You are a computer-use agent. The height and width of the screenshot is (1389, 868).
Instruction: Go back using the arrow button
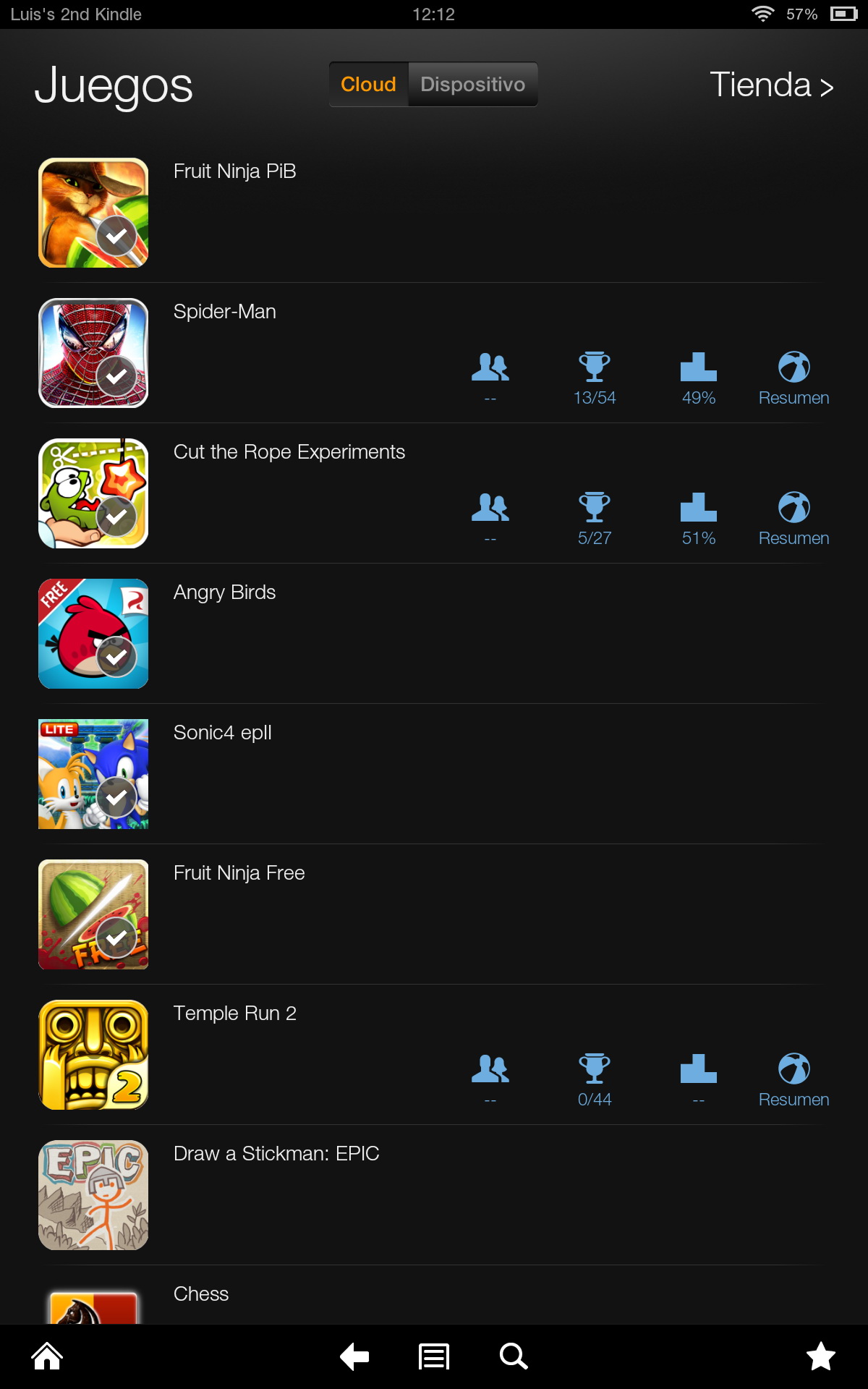[x=354, y=1356]
